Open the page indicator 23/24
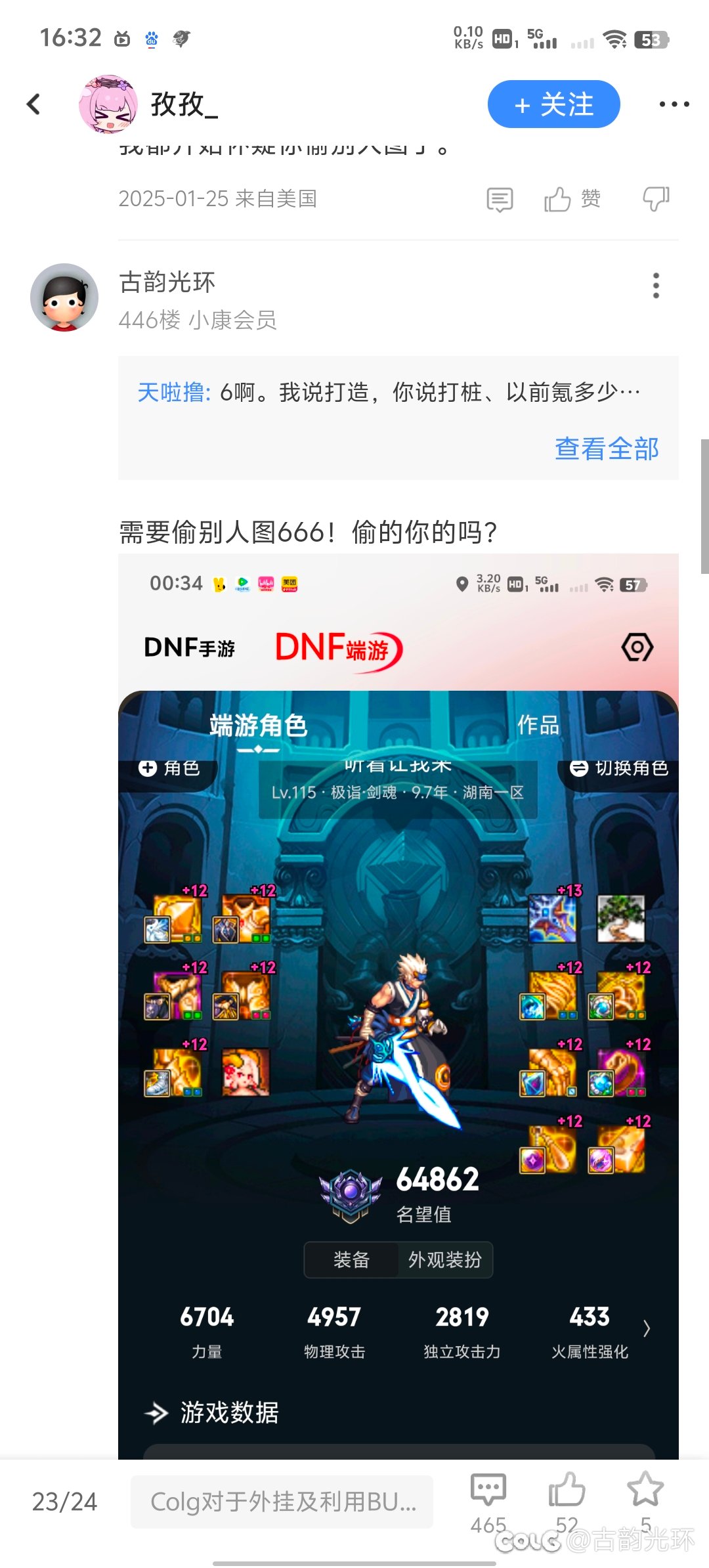Image resolution: width=709 pixels, height=1568 pixels. [64, 1502]
